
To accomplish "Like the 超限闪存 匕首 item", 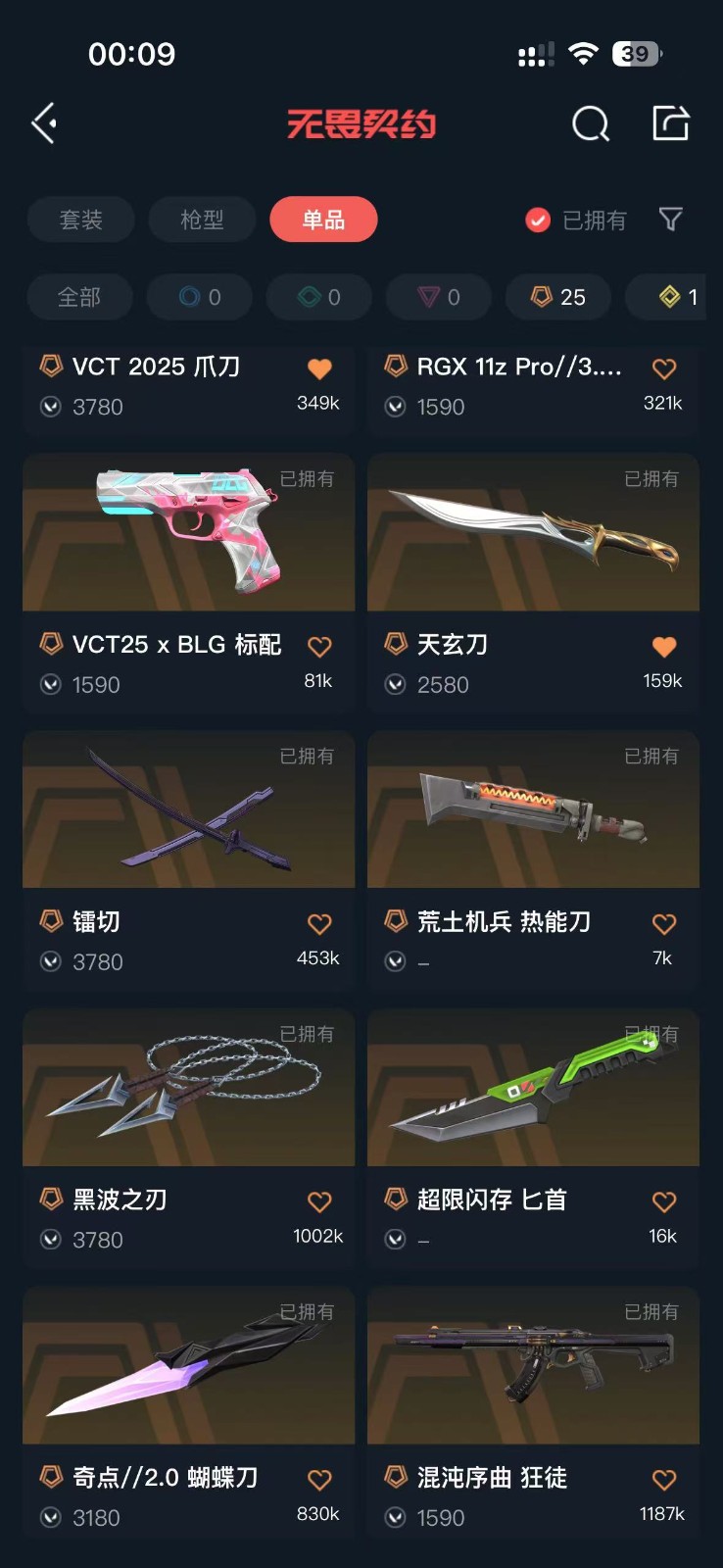I will 664,1201.
